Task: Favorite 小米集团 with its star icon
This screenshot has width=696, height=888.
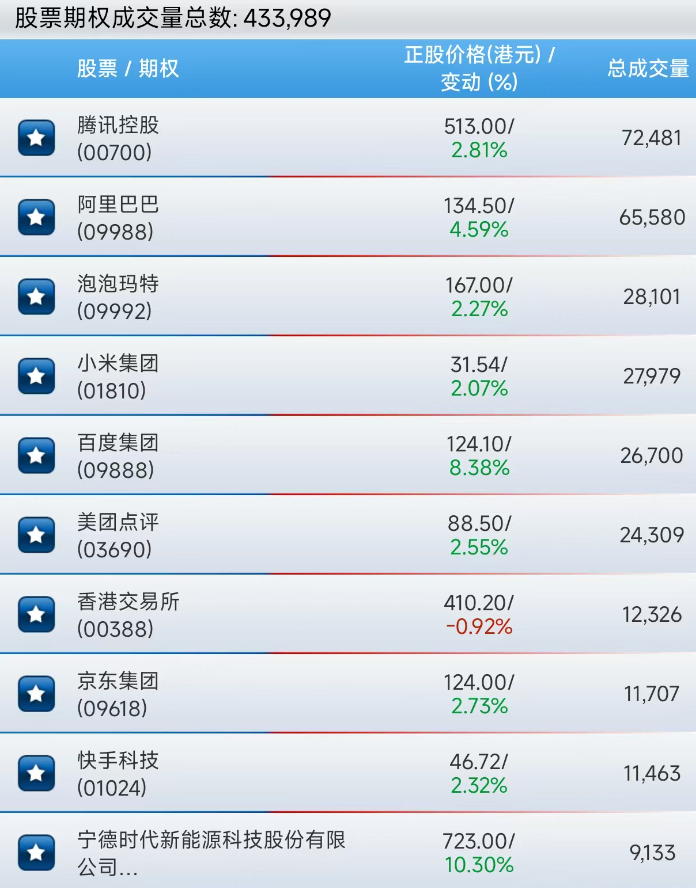Action: [x=36, y=376]
